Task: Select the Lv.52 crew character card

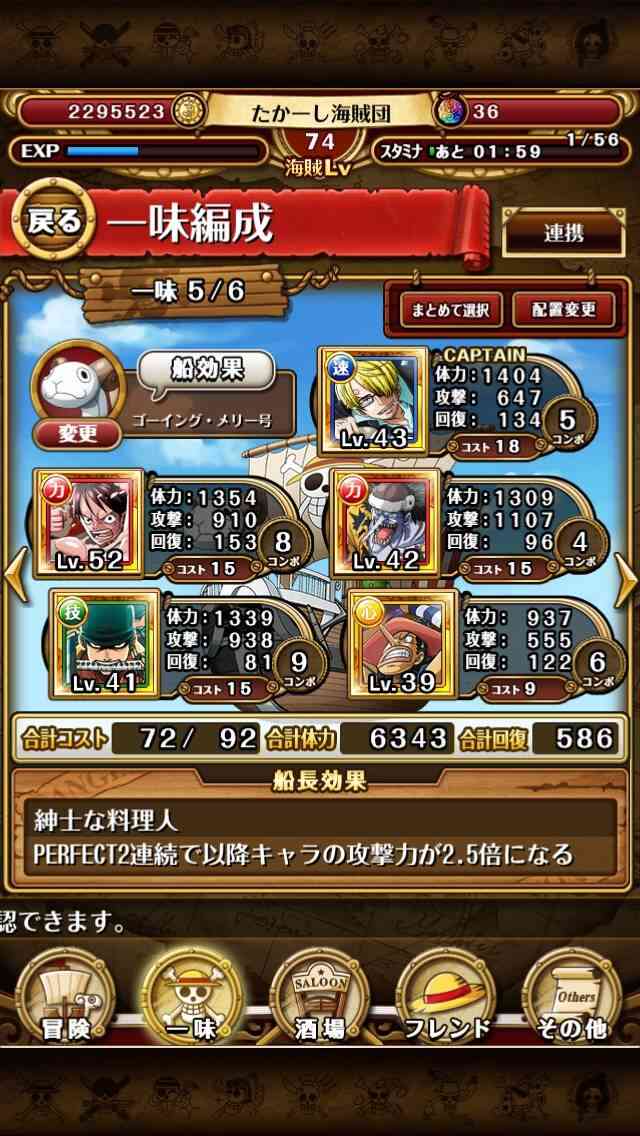Action: pos(89,522)
